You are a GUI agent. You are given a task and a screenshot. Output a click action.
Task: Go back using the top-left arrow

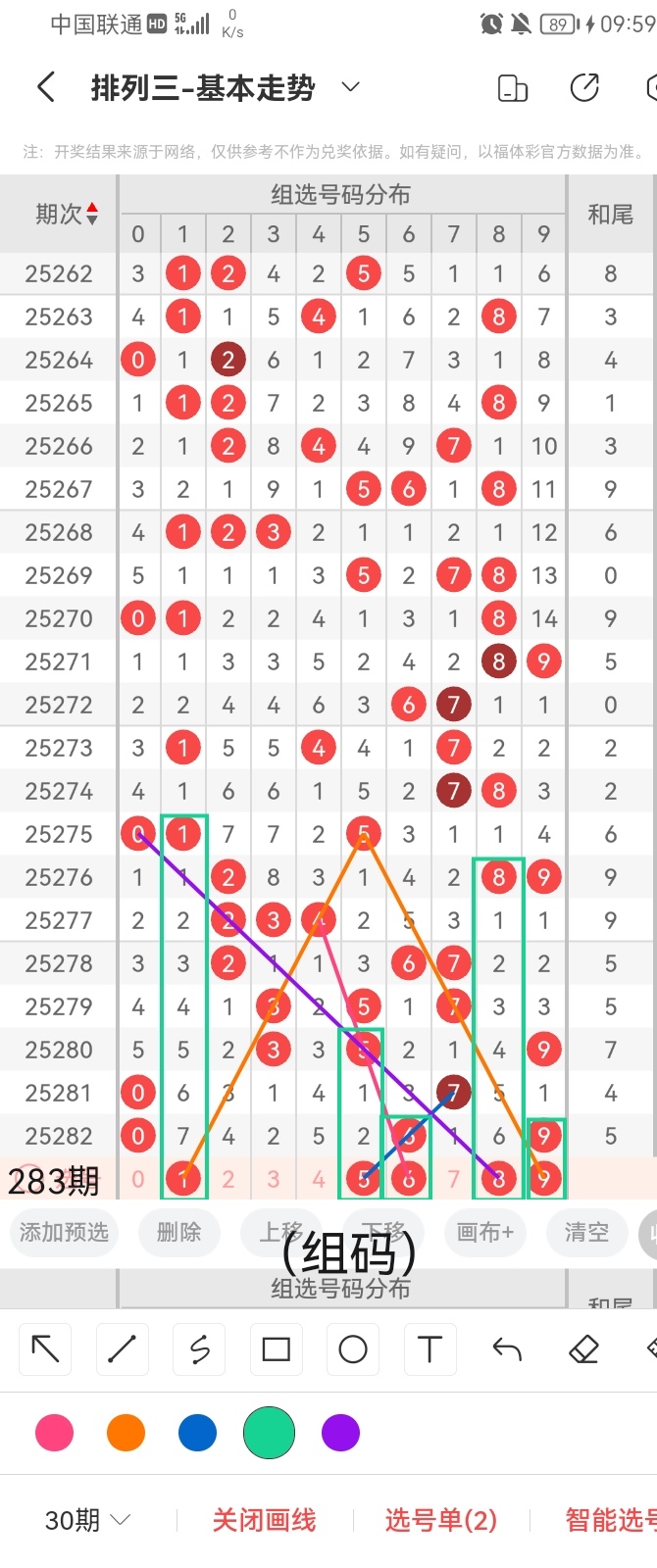click(46, 88)
